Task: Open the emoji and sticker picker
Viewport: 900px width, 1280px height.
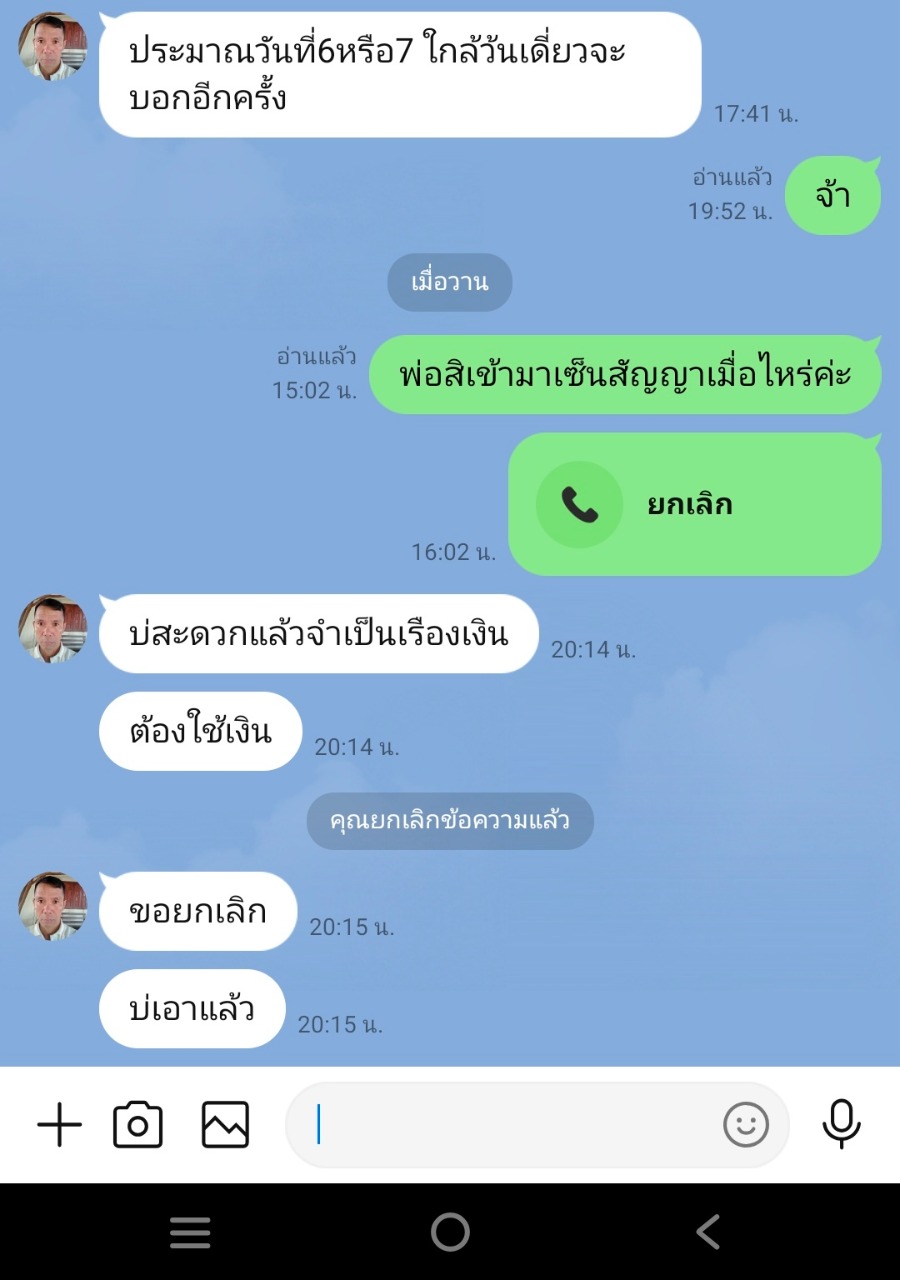Action: [746, 1125]
